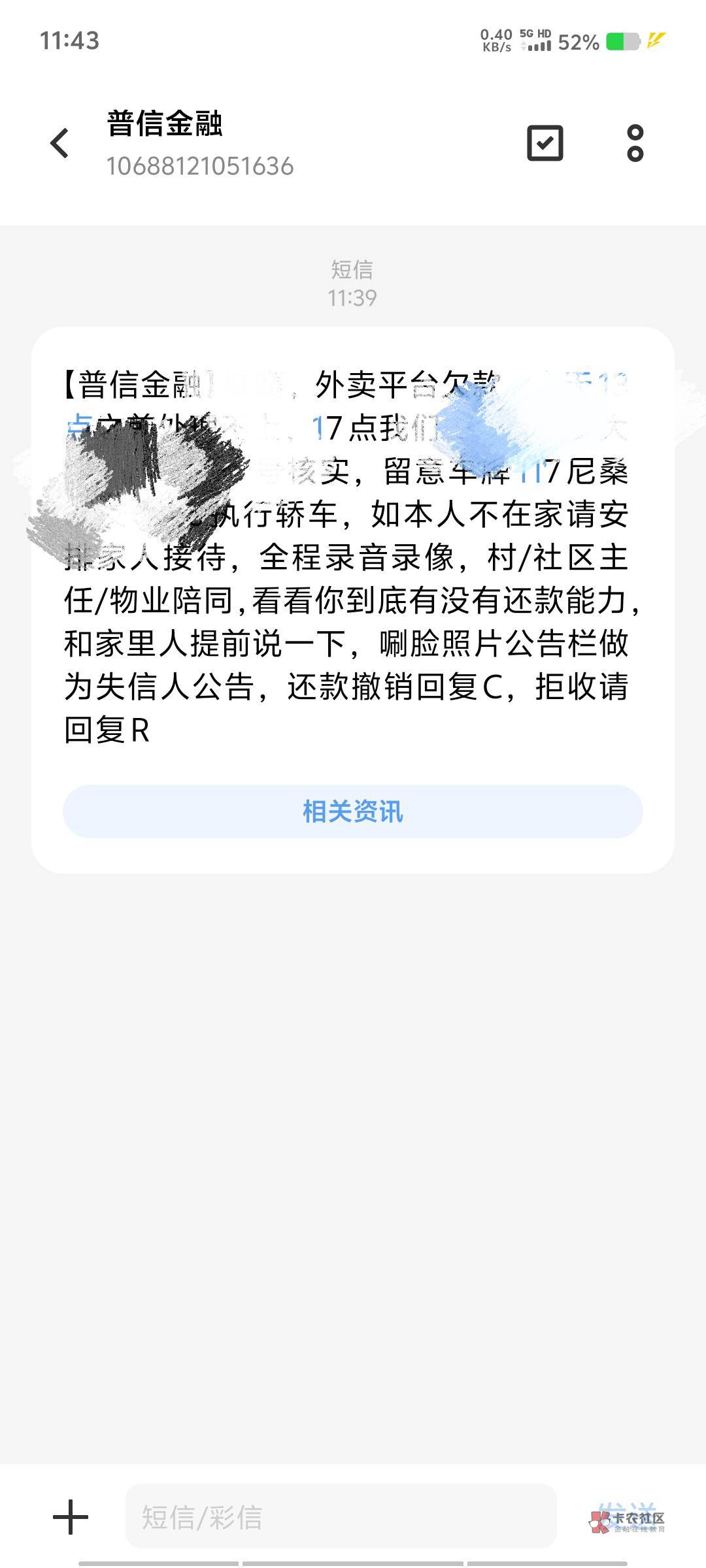Focus the 短信/彩信 text input field
The width and height of the screenshot is (706, 1568).
click(x=341, y=1516)
